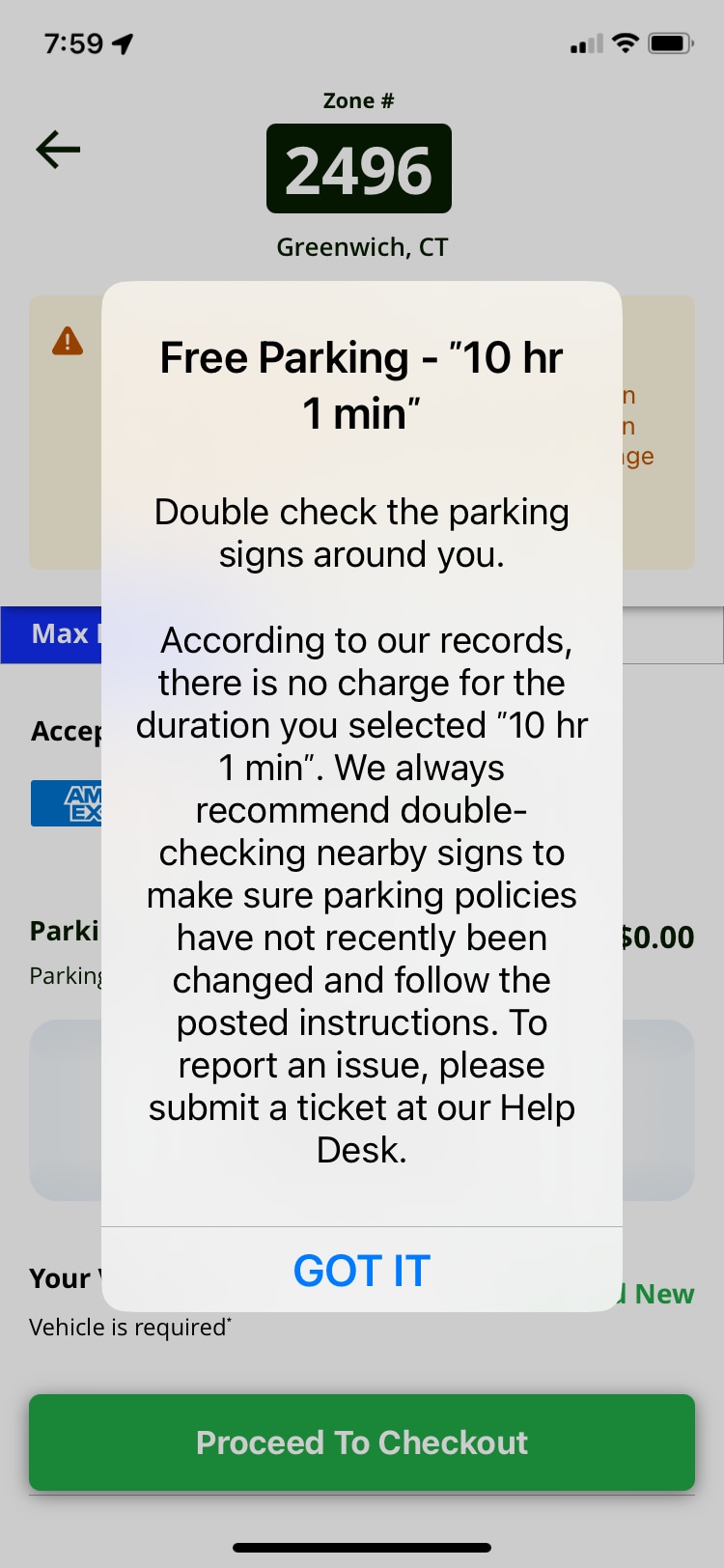Tap Proceed To Checkout button

(362, 1442)
